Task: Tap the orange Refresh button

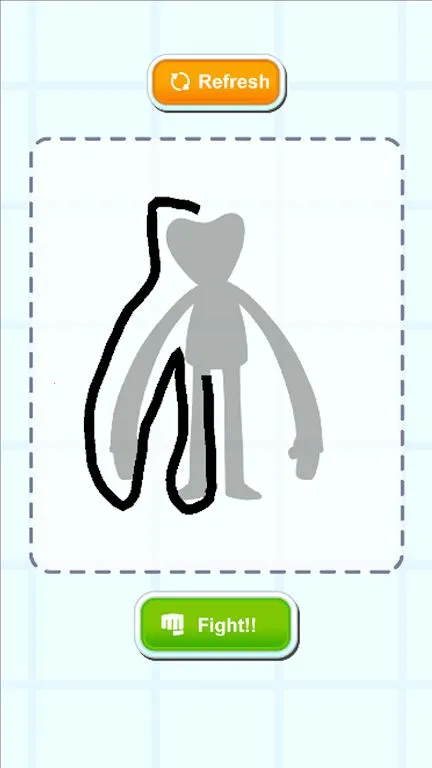Action: [x=216, y=82]
